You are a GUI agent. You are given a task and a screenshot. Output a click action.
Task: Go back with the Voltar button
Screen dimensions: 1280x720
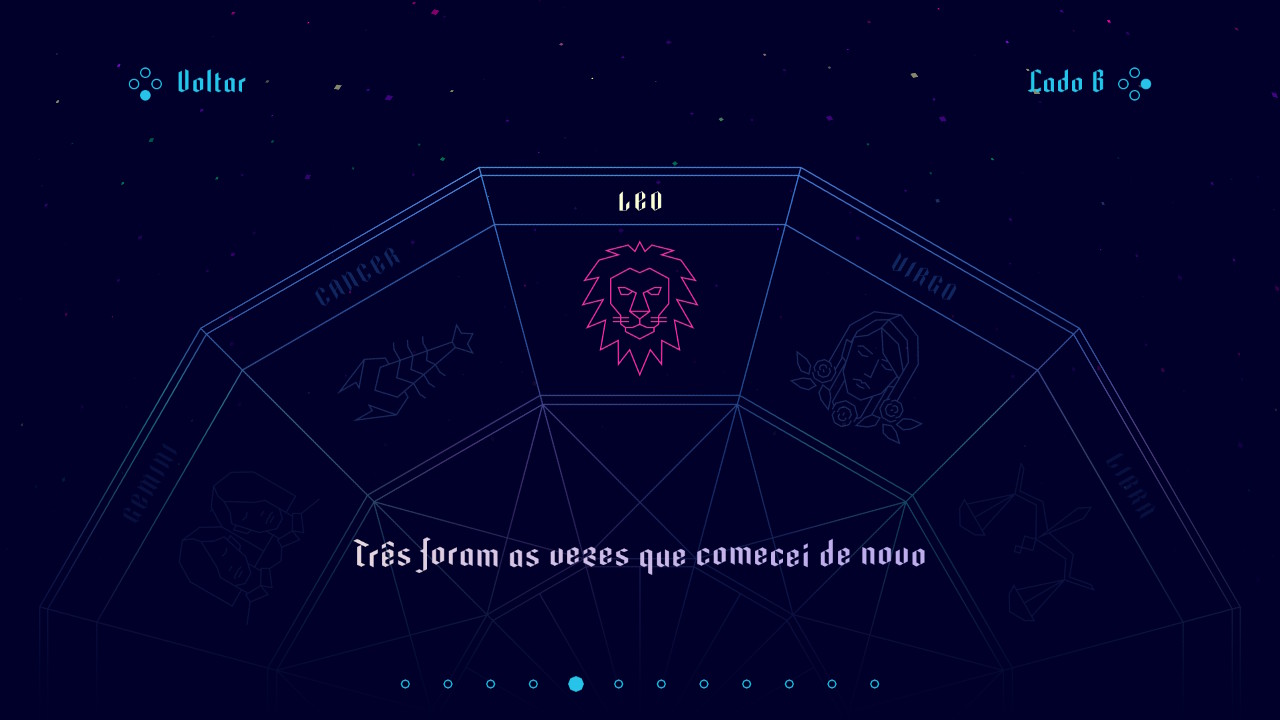click(x=189, y=83)
